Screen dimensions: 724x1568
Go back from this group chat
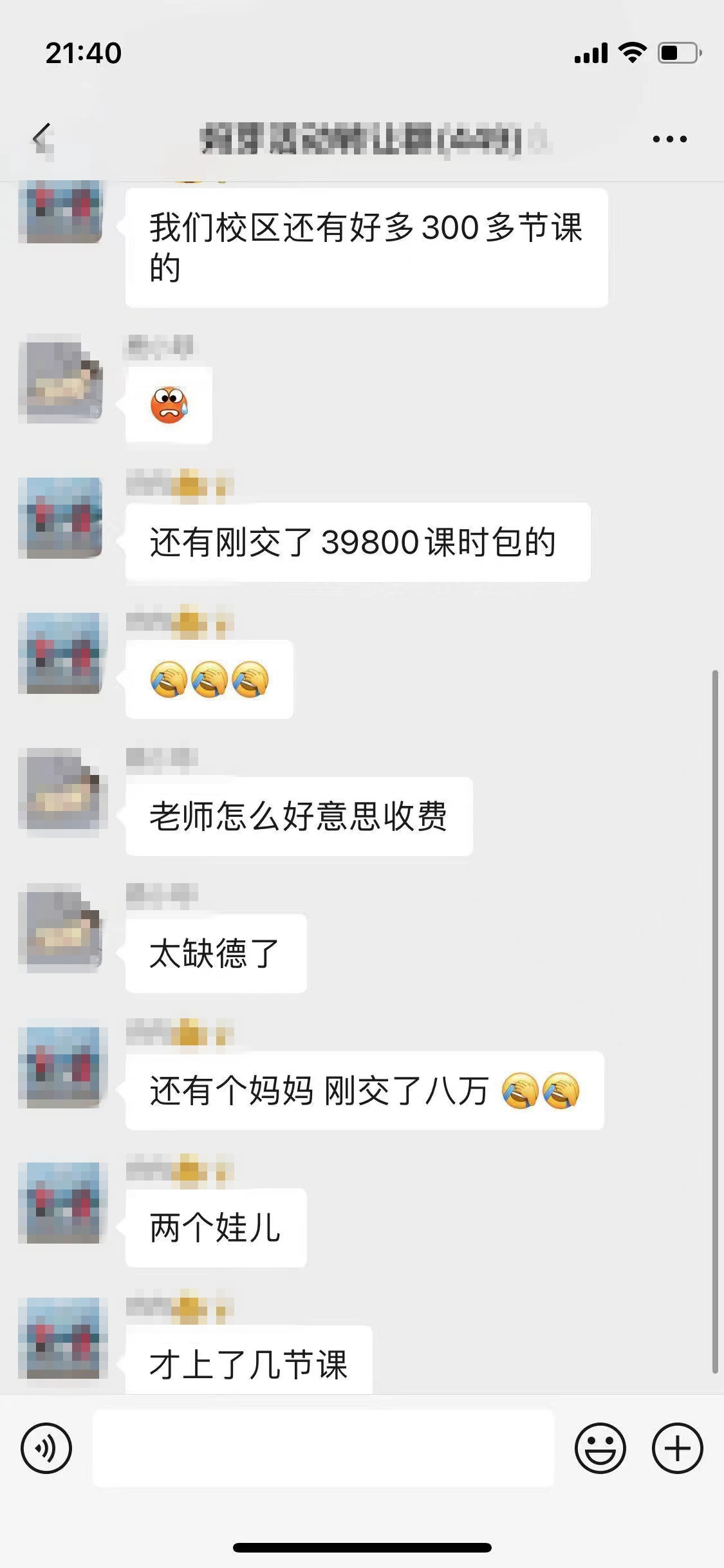tap(42, 138)
